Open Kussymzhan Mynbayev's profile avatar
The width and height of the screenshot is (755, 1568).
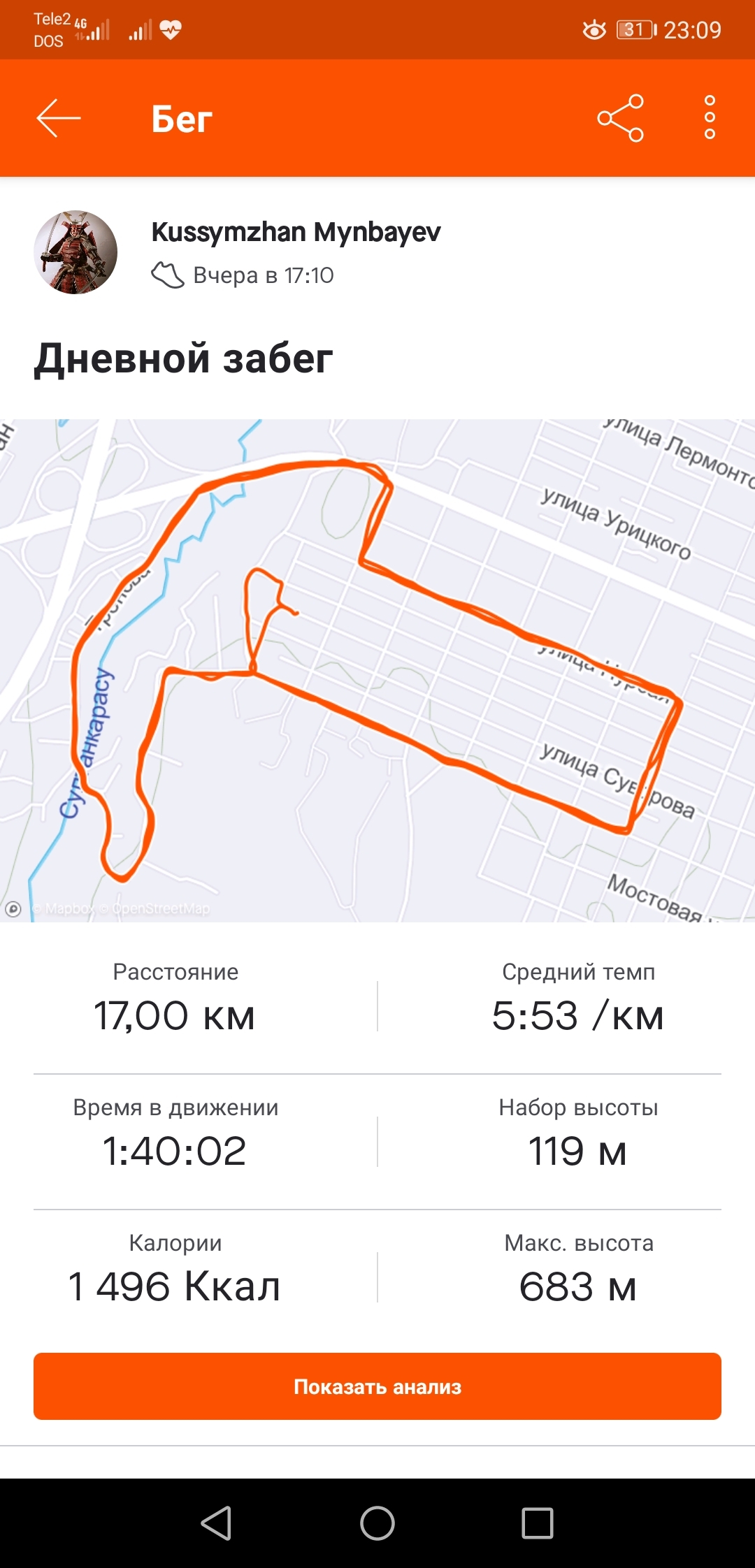pos(75,252)
